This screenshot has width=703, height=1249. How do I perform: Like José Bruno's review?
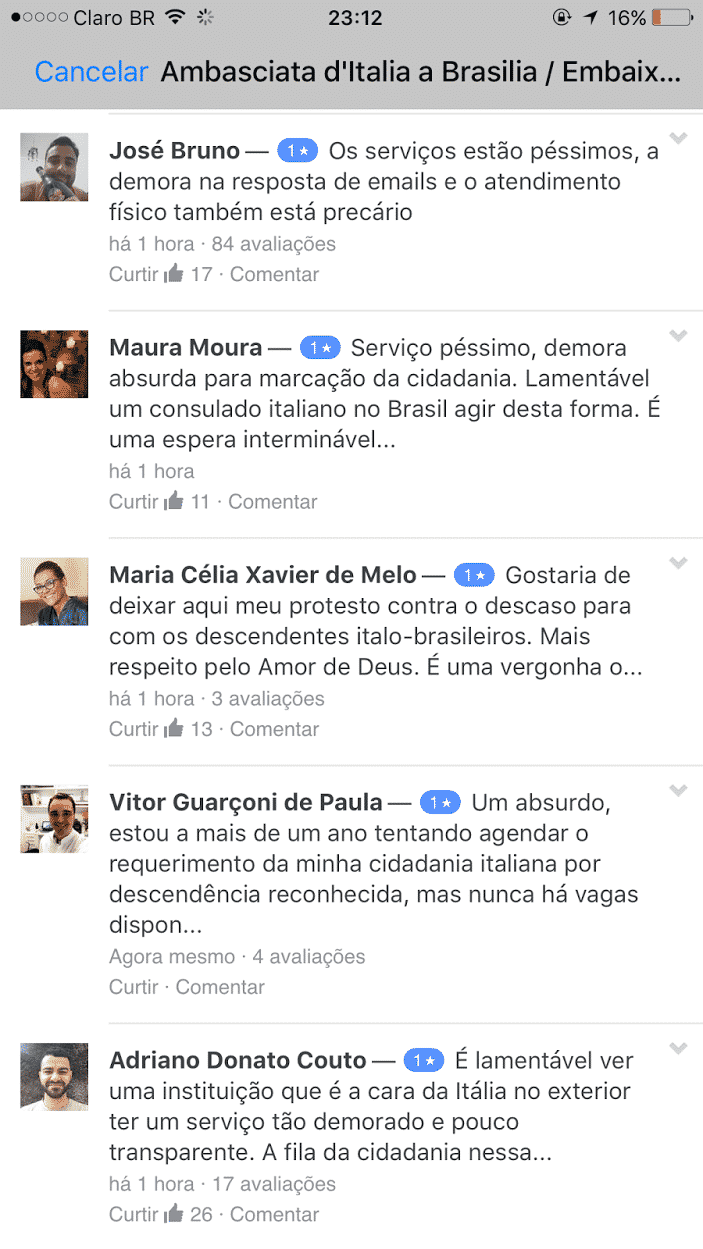(x=134, y=274)
